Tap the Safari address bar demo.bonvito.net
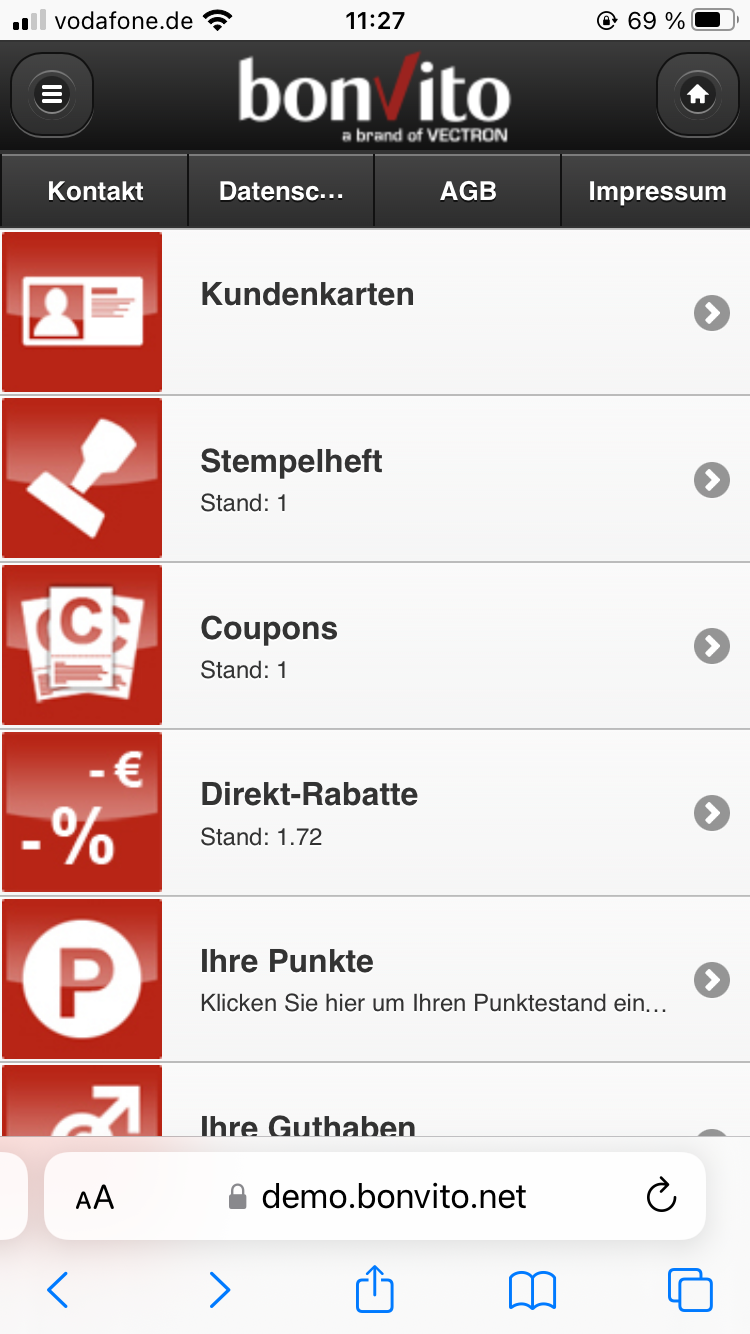The image size is (750, 1334). coord(393,1196)
